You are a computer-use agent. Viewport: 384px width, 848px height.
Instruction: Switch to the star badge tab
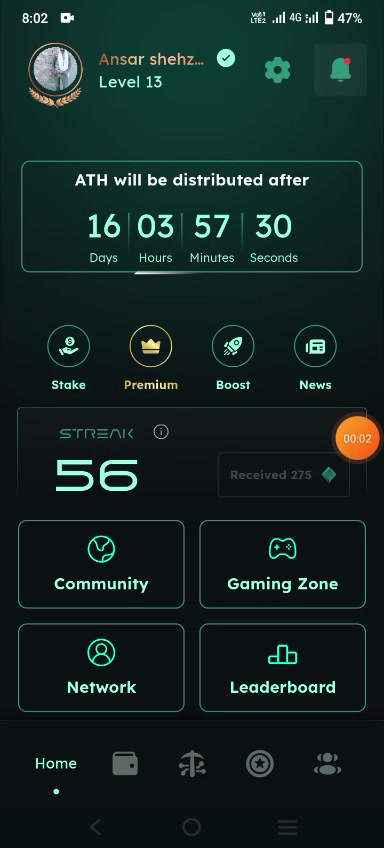click(260, 764)
